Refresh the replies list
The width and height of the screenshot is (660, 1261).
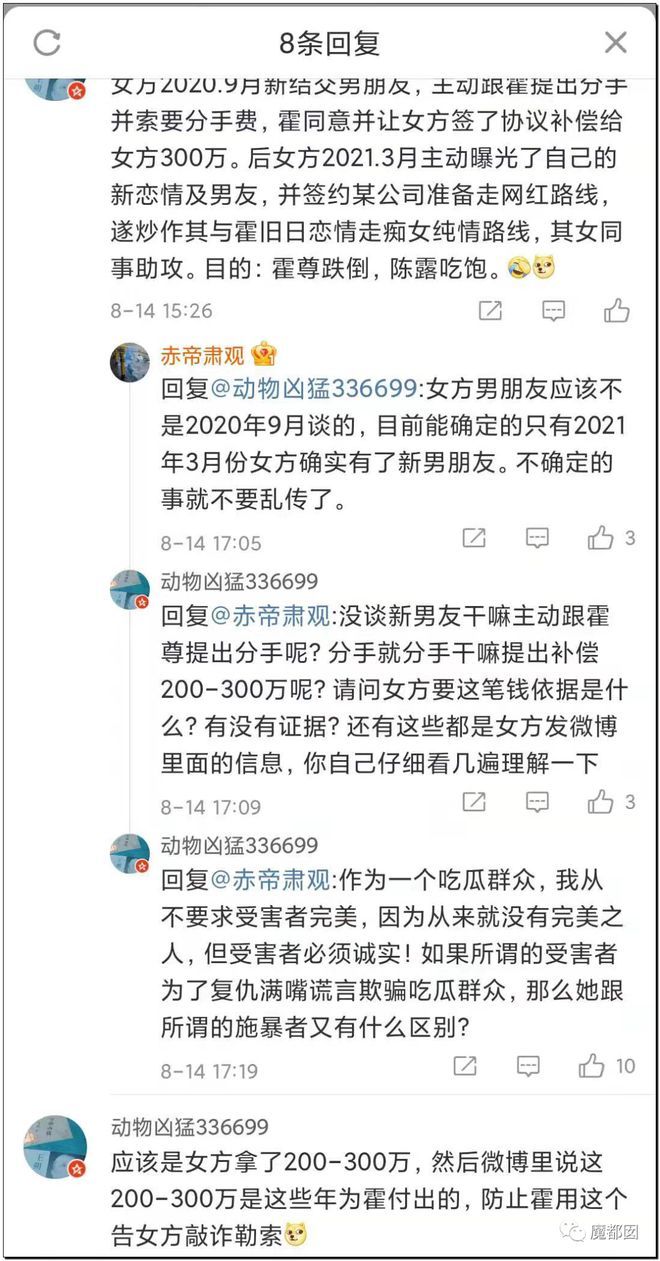coord(47,42)
